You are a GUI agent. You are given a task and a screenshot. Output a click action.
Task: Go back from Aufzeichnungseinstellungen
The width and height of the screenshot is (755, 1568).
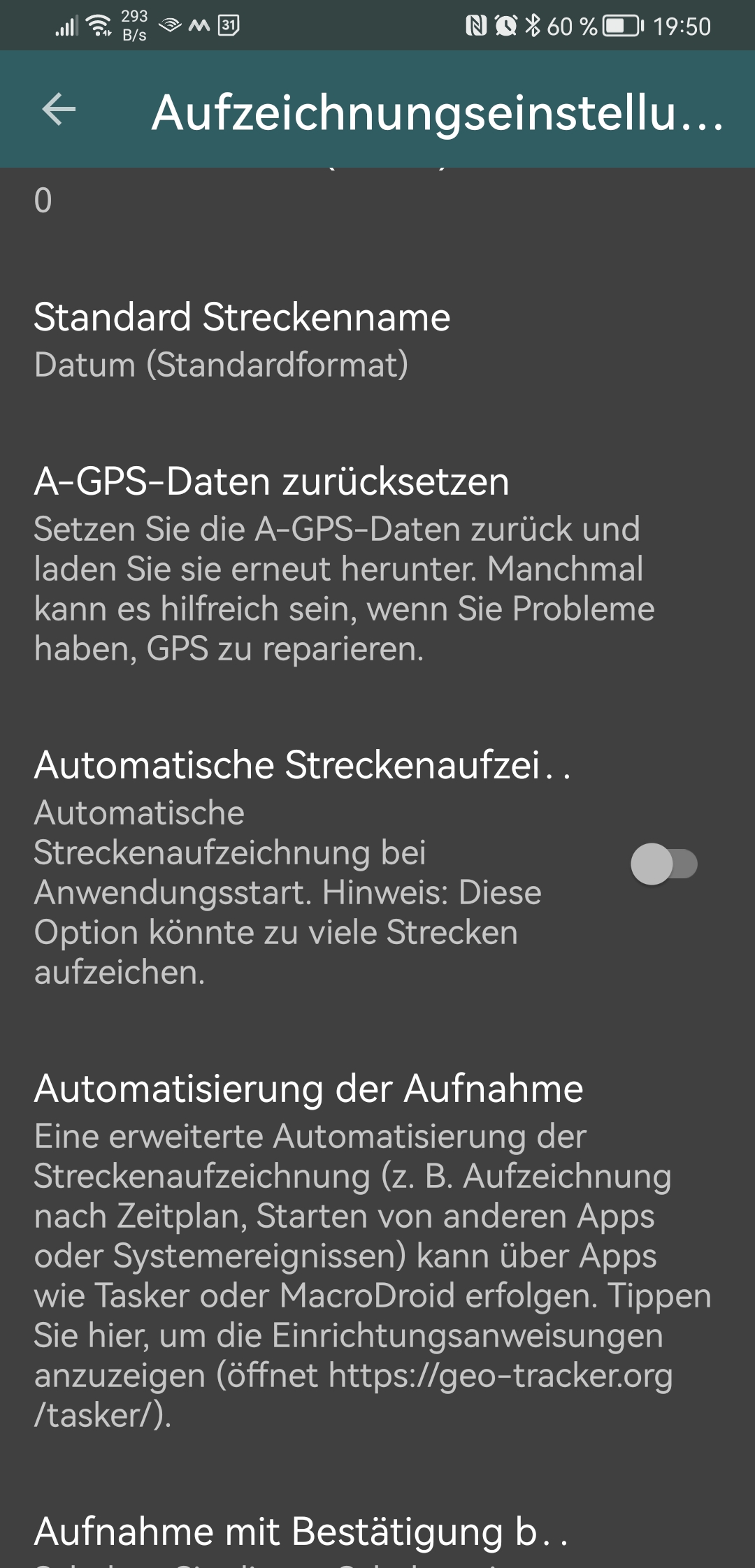(x=59, y=110)
